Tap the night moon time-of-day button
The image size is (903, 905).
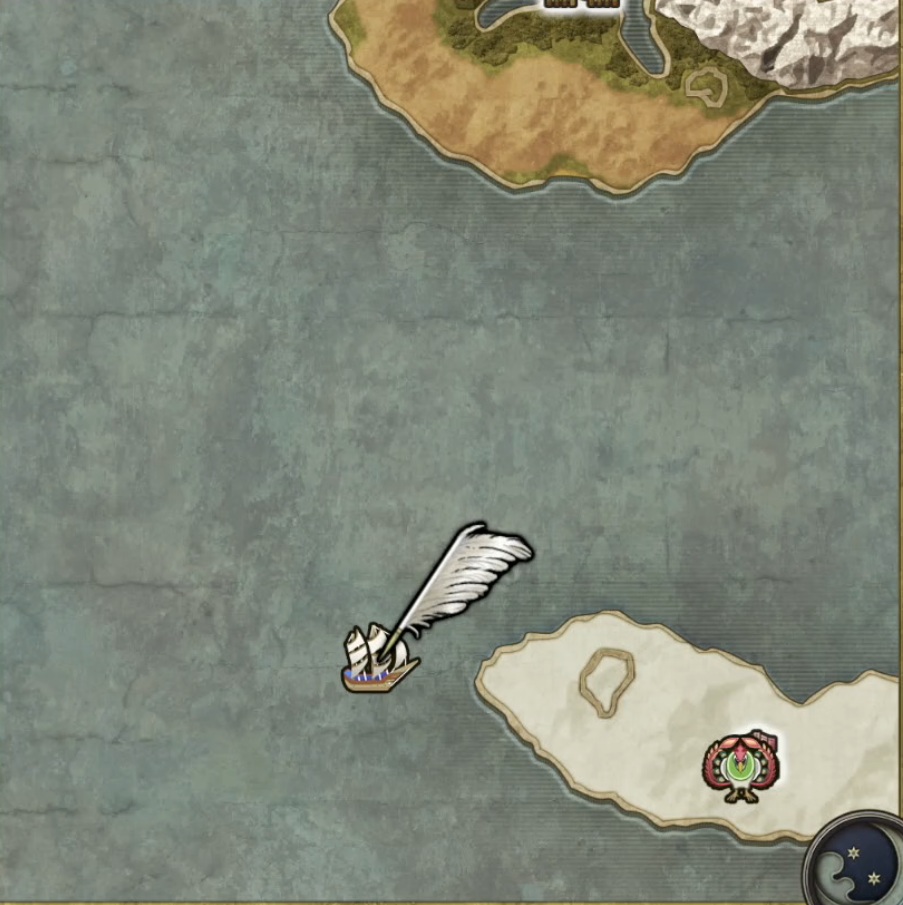(856, 862)
